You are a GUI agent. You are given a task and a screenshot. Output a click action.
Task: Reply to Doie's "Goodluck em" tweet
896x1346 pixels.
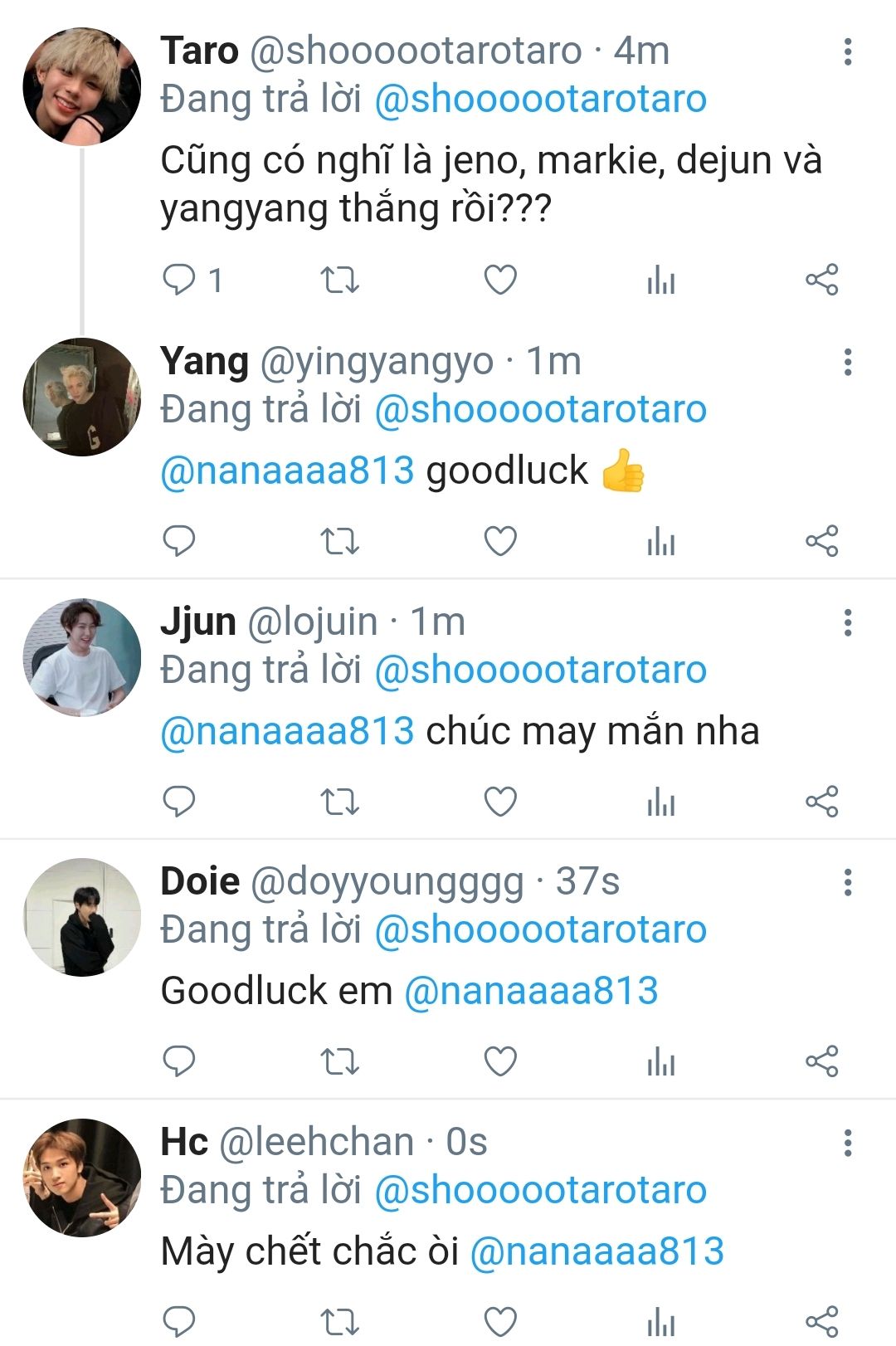tap(178, 1061)
